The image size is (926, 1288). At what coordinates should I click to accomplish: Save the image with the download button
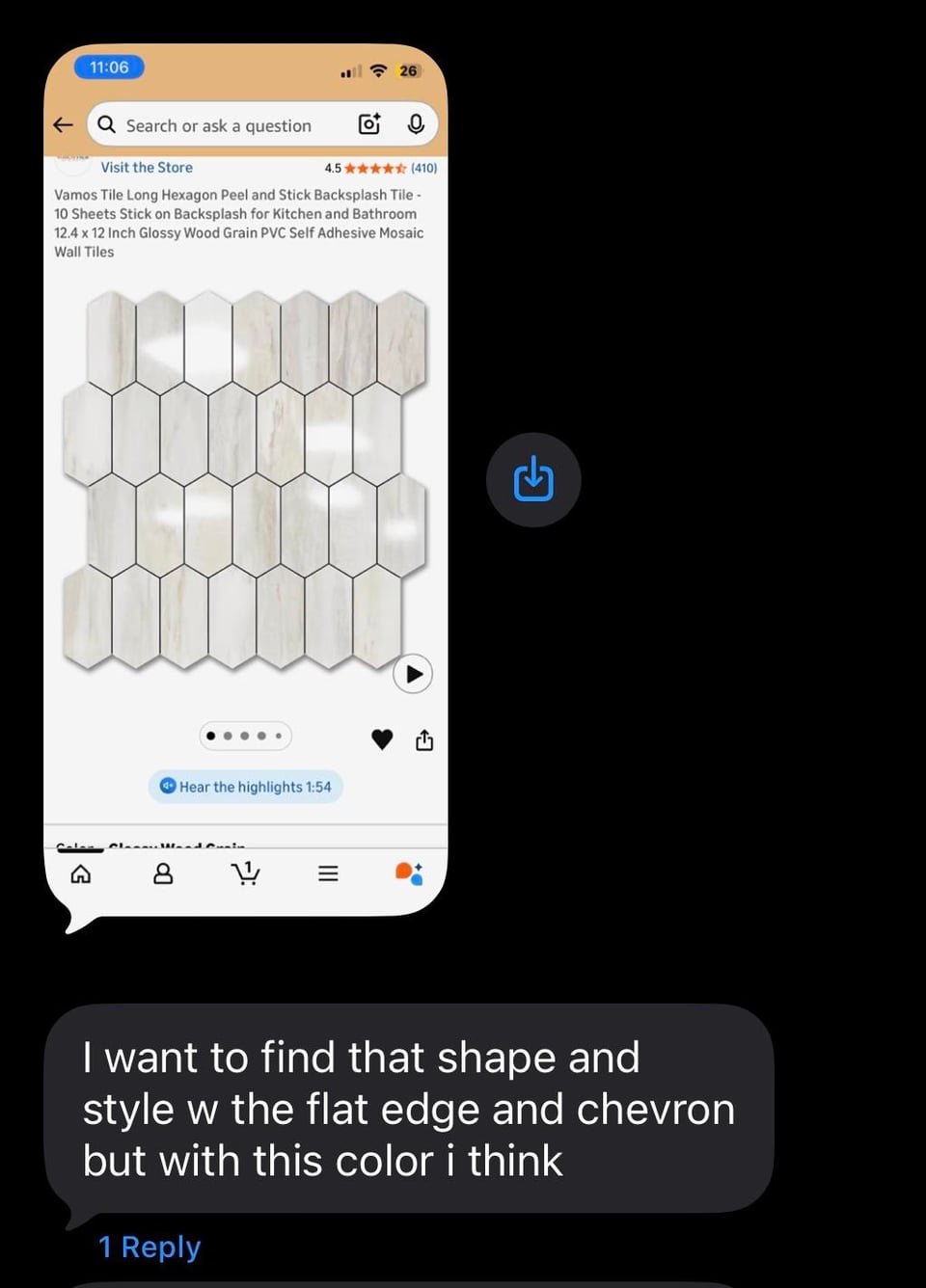(533, 479)
